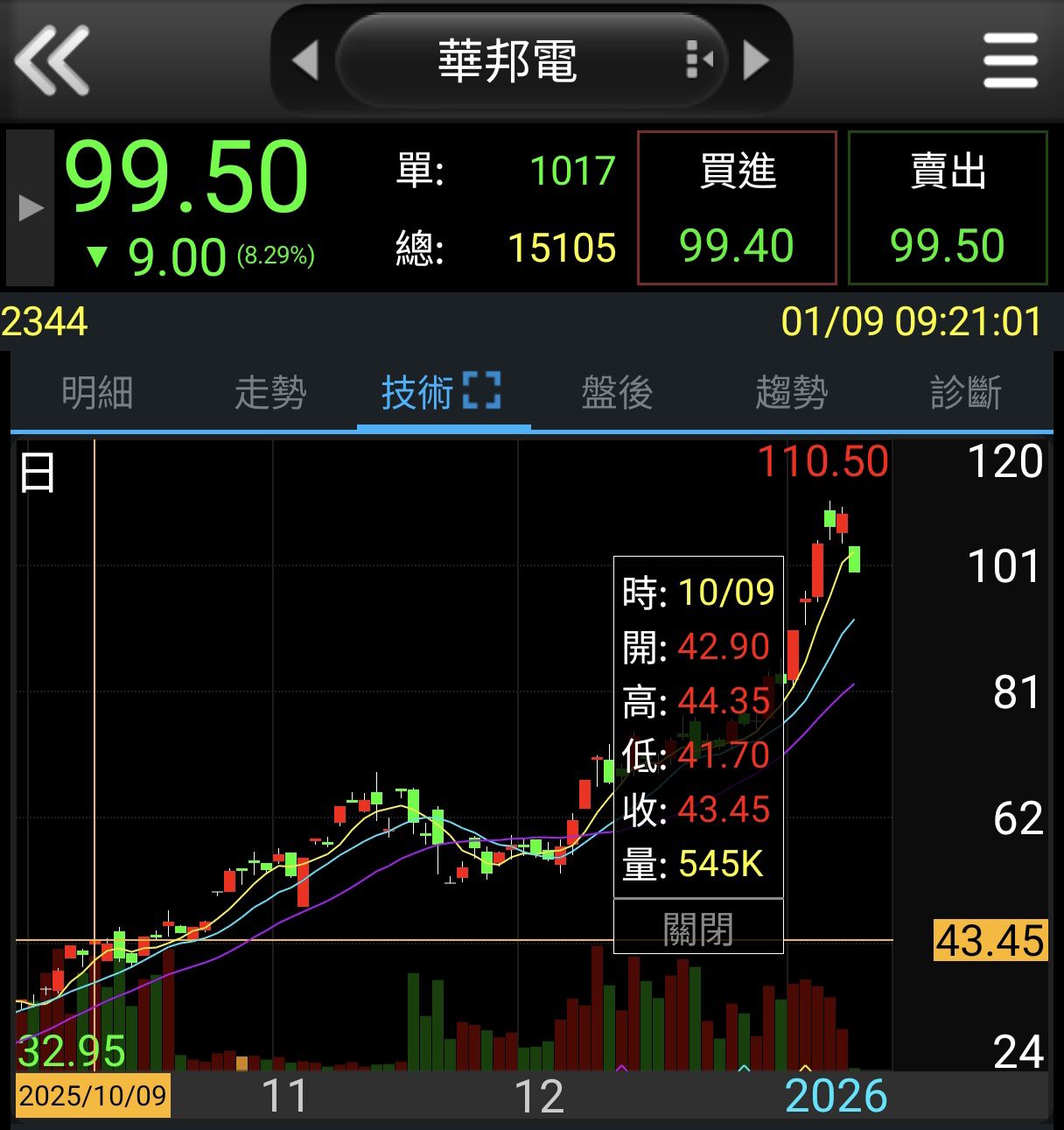Tap the 買進 buy button

(737, 208)
